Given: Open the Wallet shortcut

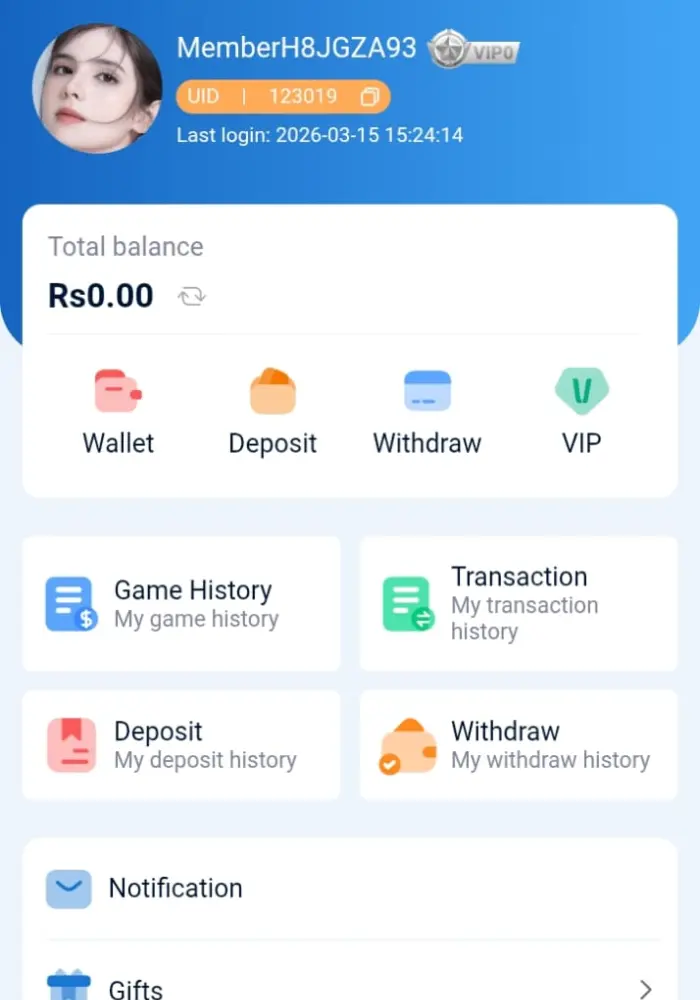Looking at the screenshot, I should [x=118, y=413].
